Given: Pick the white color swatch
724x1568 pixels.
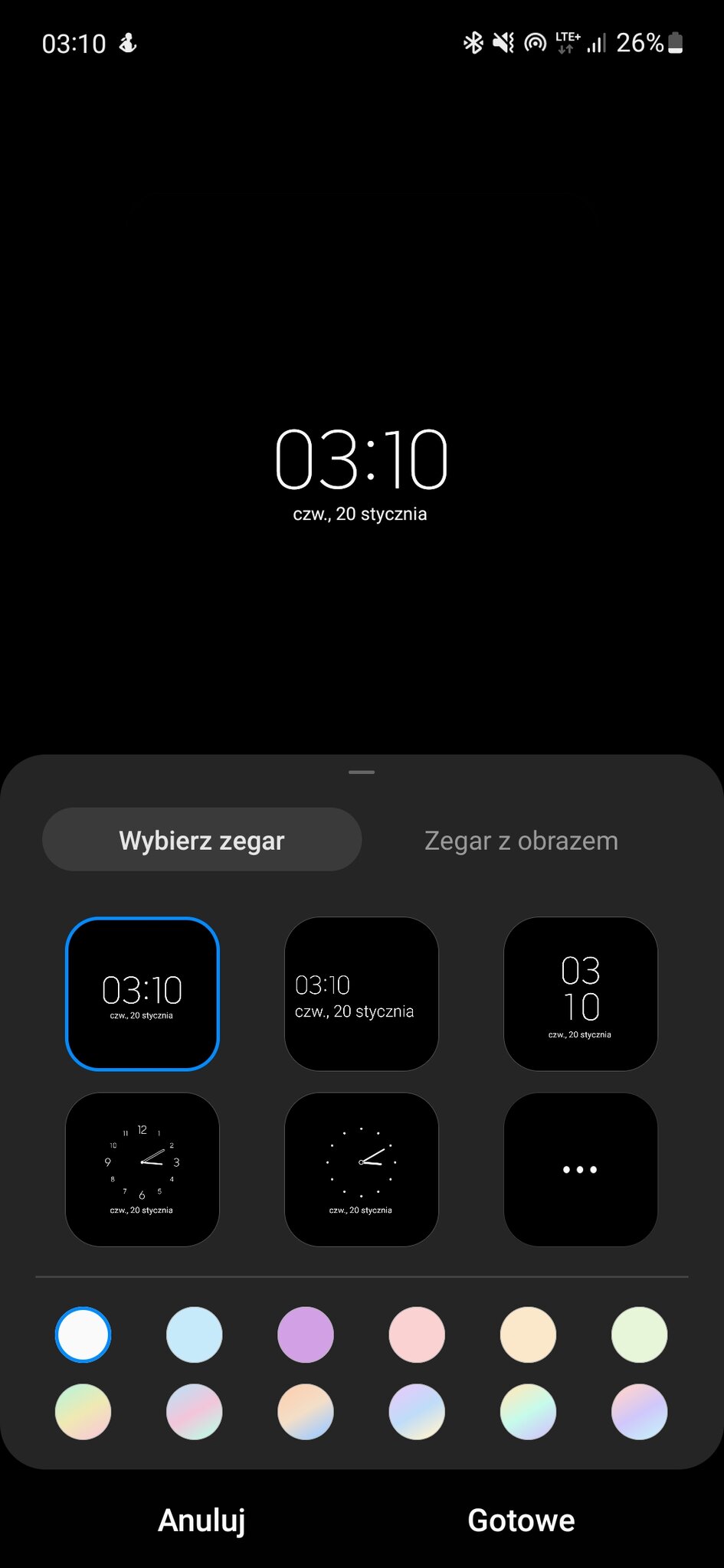Looking at the screenshot, I should [x=83, y=1334].
